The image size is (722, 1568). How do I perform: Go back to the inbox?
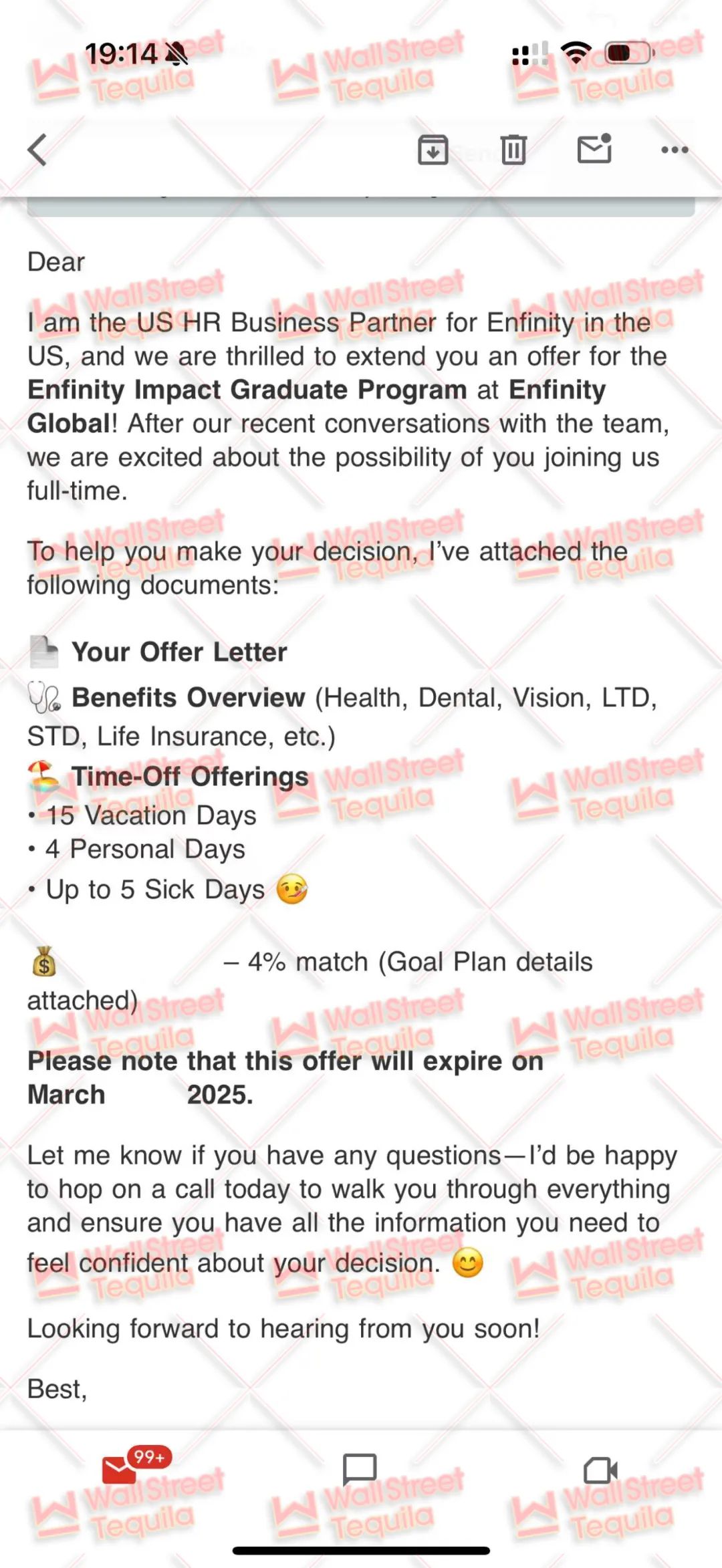[x=37, y=150]
